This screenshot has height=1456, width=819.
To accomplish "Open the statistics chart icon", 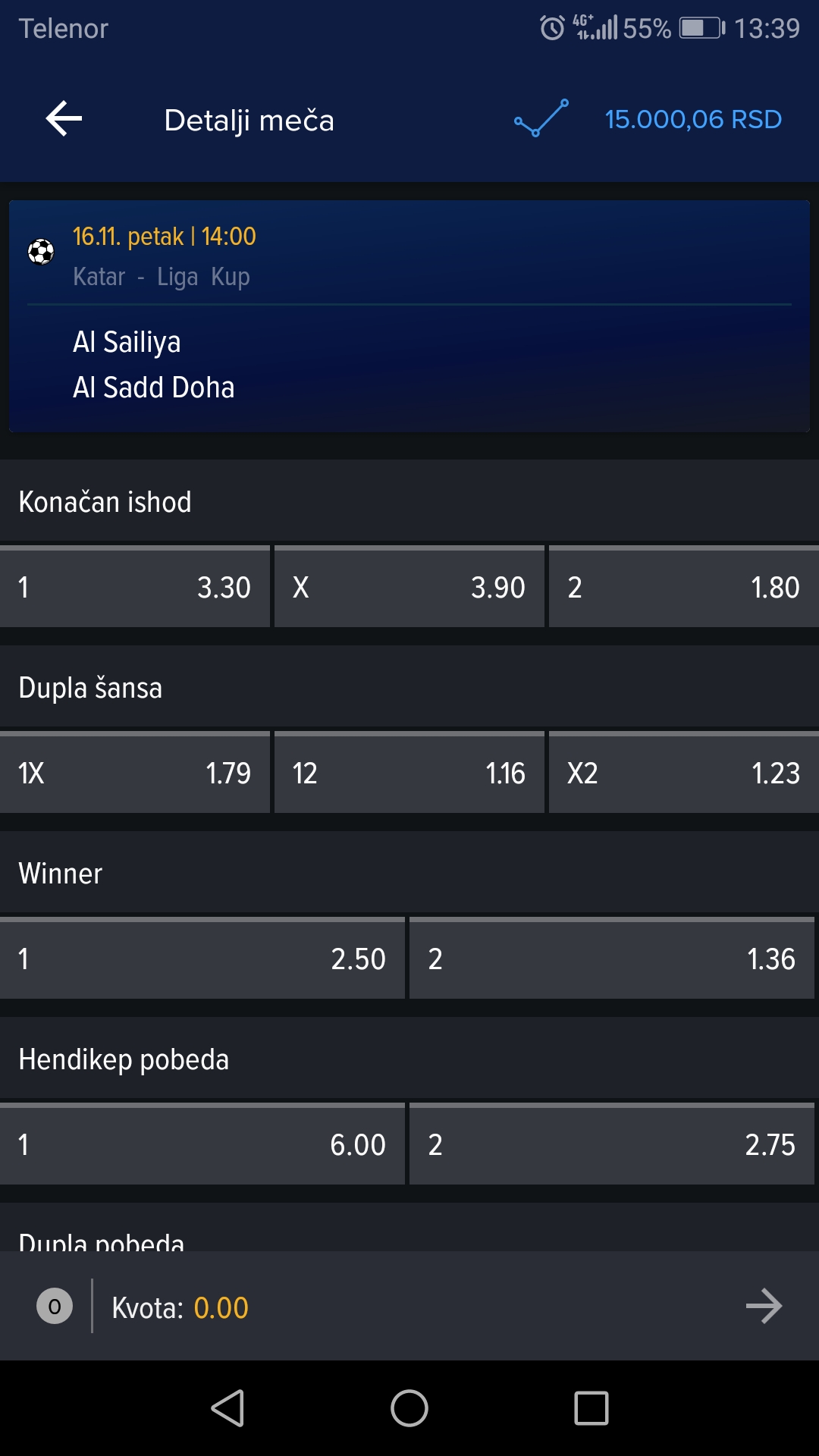I will (541, 118).
